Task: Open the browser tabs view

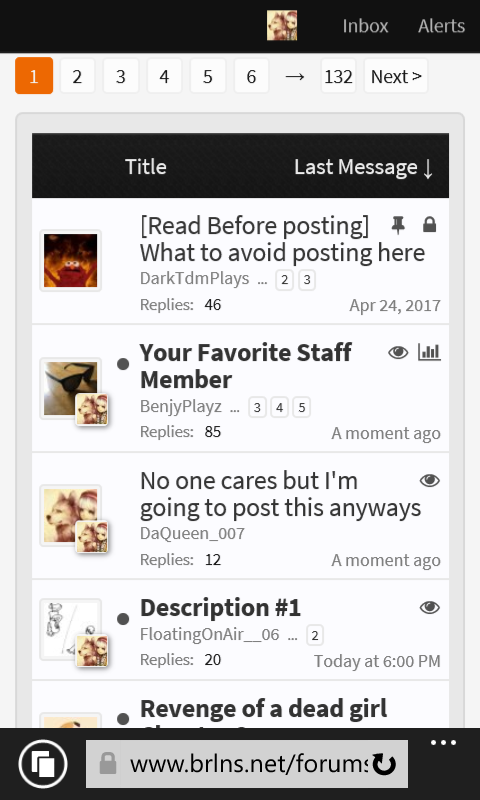Action: coord(43,764)
